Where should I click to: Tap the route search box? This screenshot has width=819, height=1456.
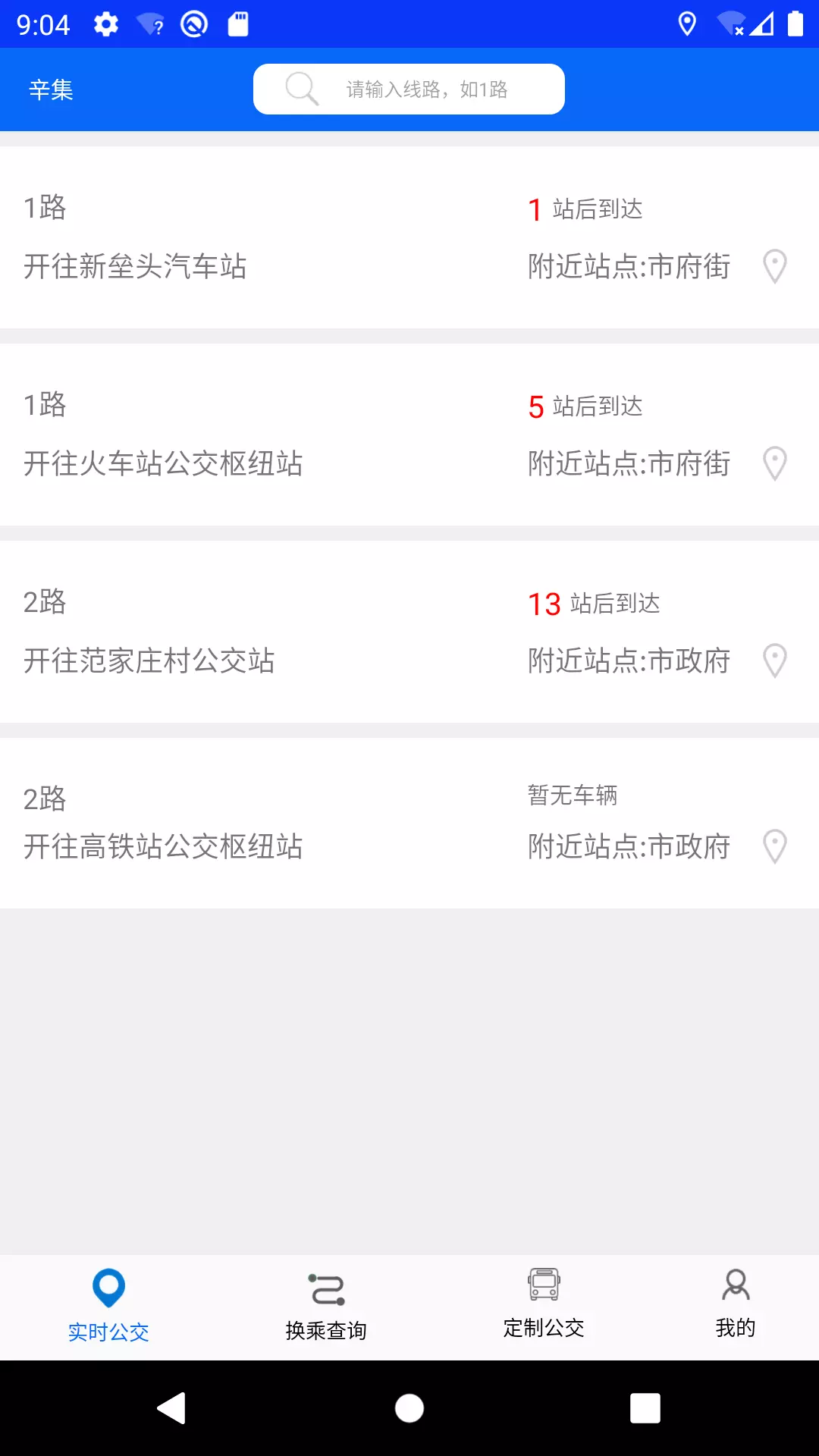tap(409, 89)
